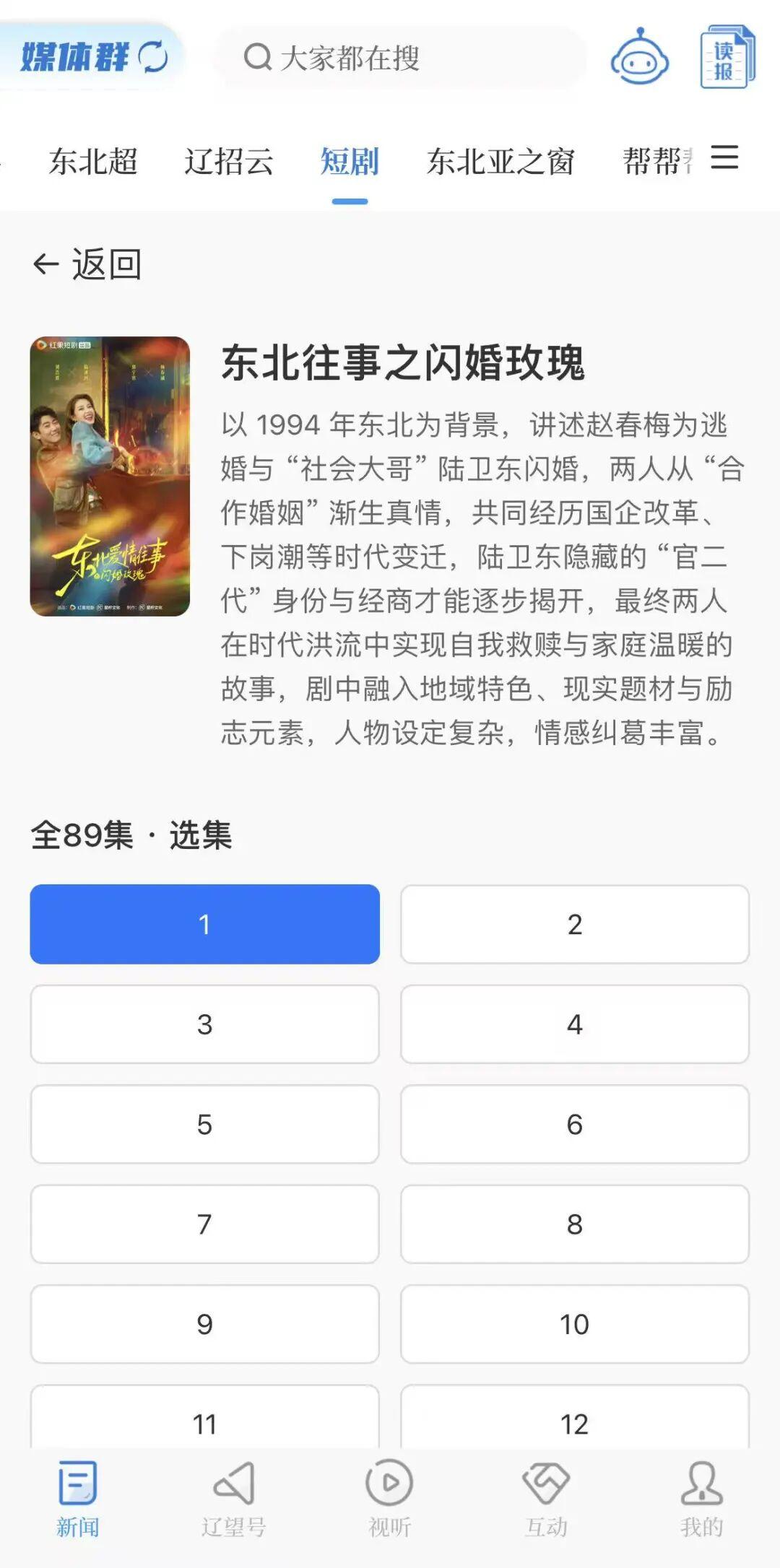
Task: Choose episode 9
Action: 204,1324
